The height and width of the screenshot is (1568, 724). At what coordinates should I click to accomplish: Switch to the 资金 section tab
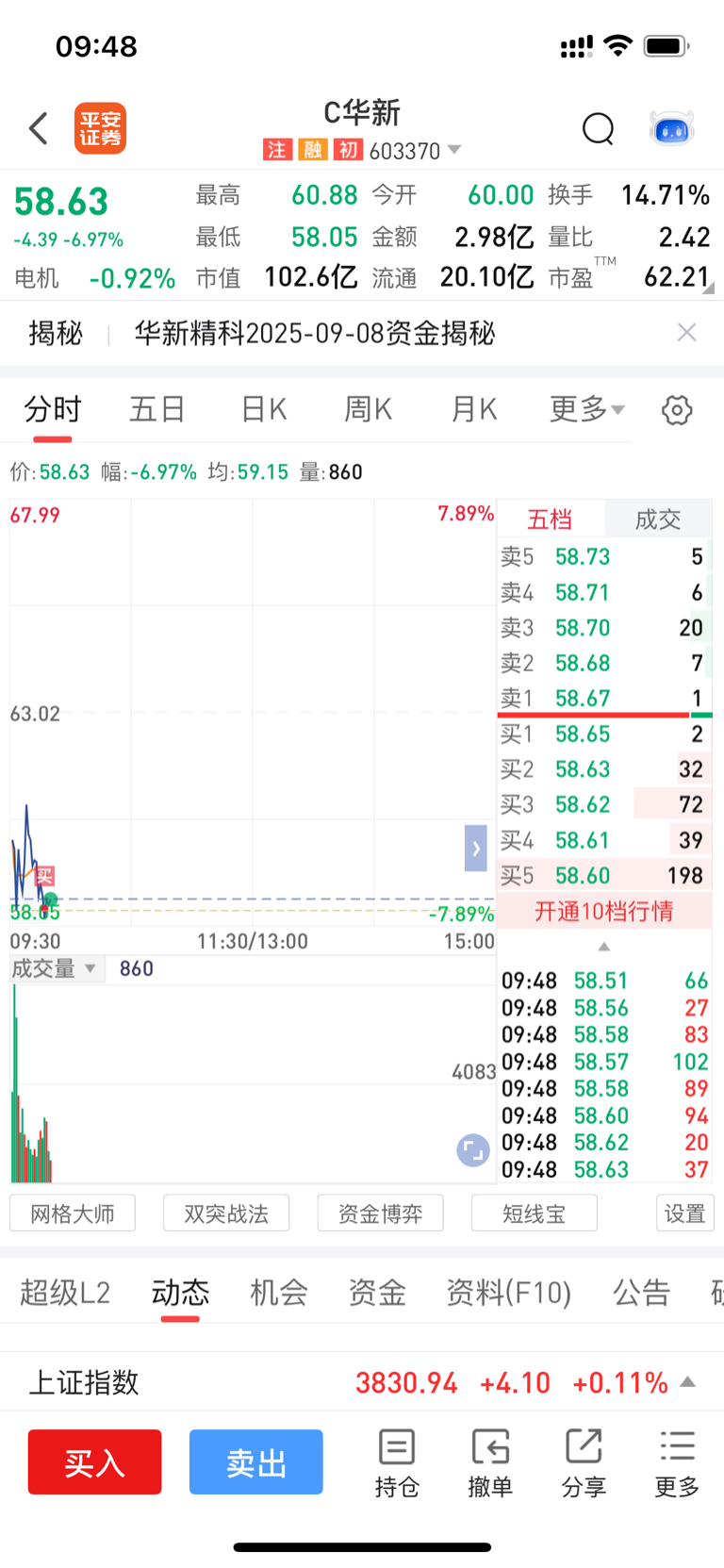coord(377,1292)
